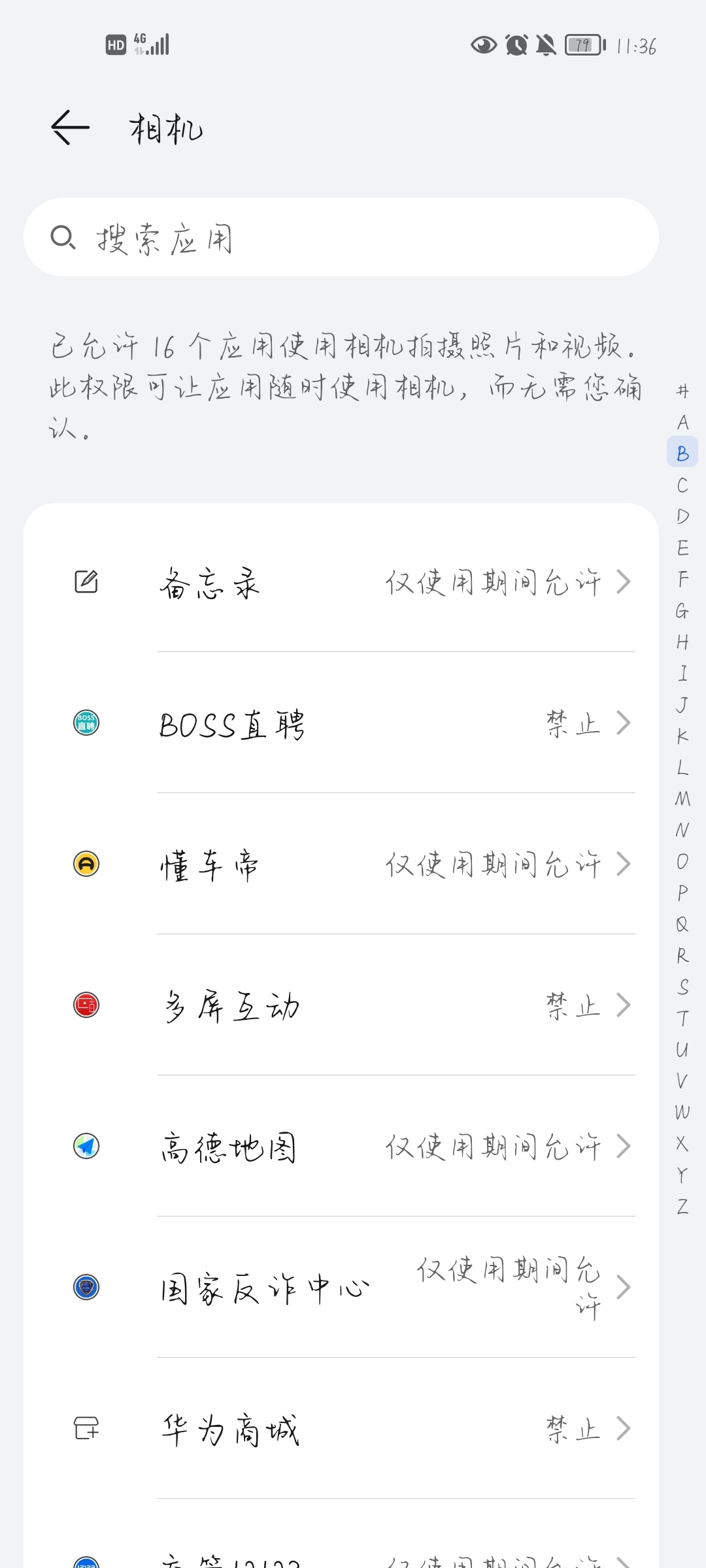This screenshot has height=1568, width=706.
Task: Open 备忘录 camera permission settings
Action: [x=341, y=581]
